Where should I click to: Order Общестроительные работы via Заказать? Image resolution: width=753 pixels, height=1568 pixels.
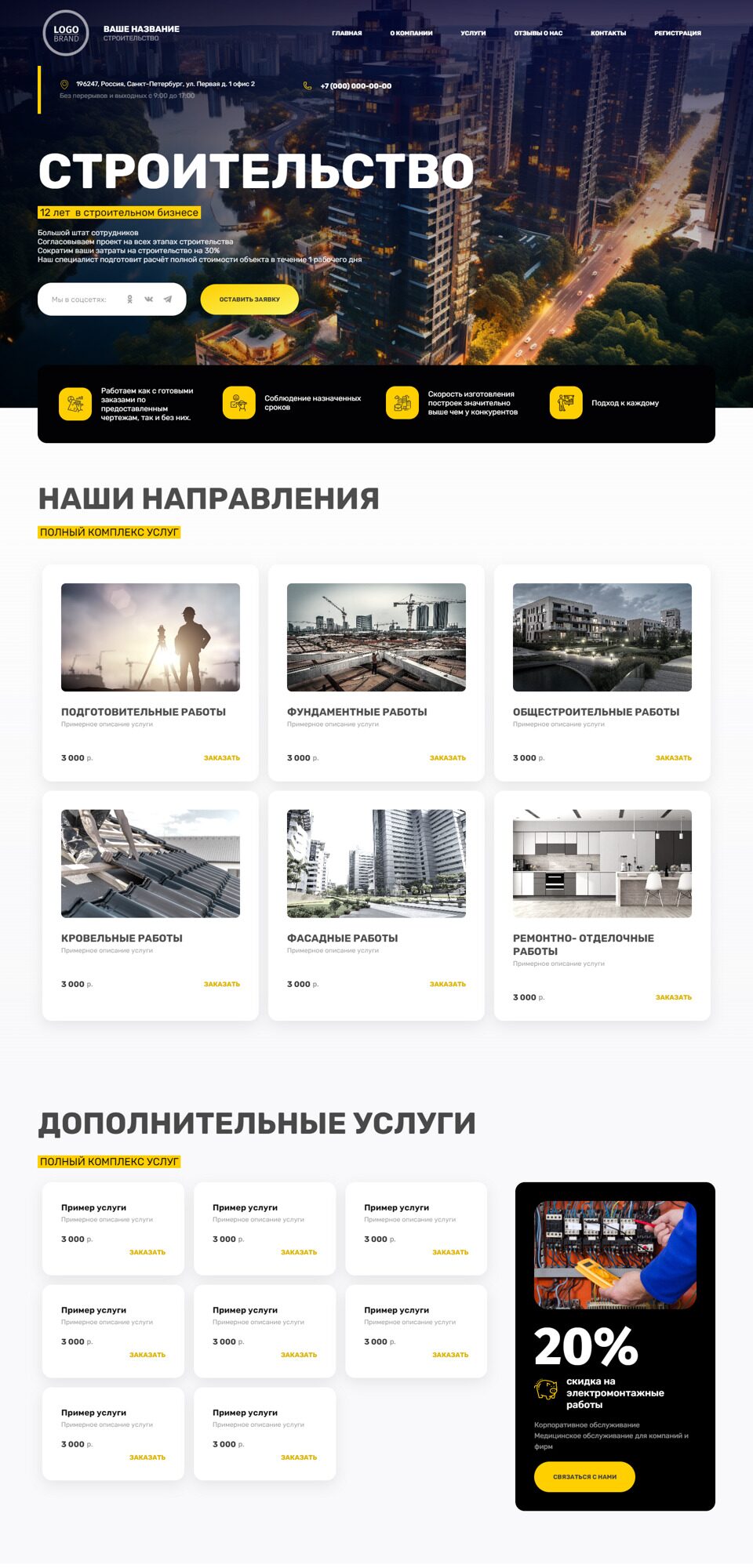coord(674,758)
